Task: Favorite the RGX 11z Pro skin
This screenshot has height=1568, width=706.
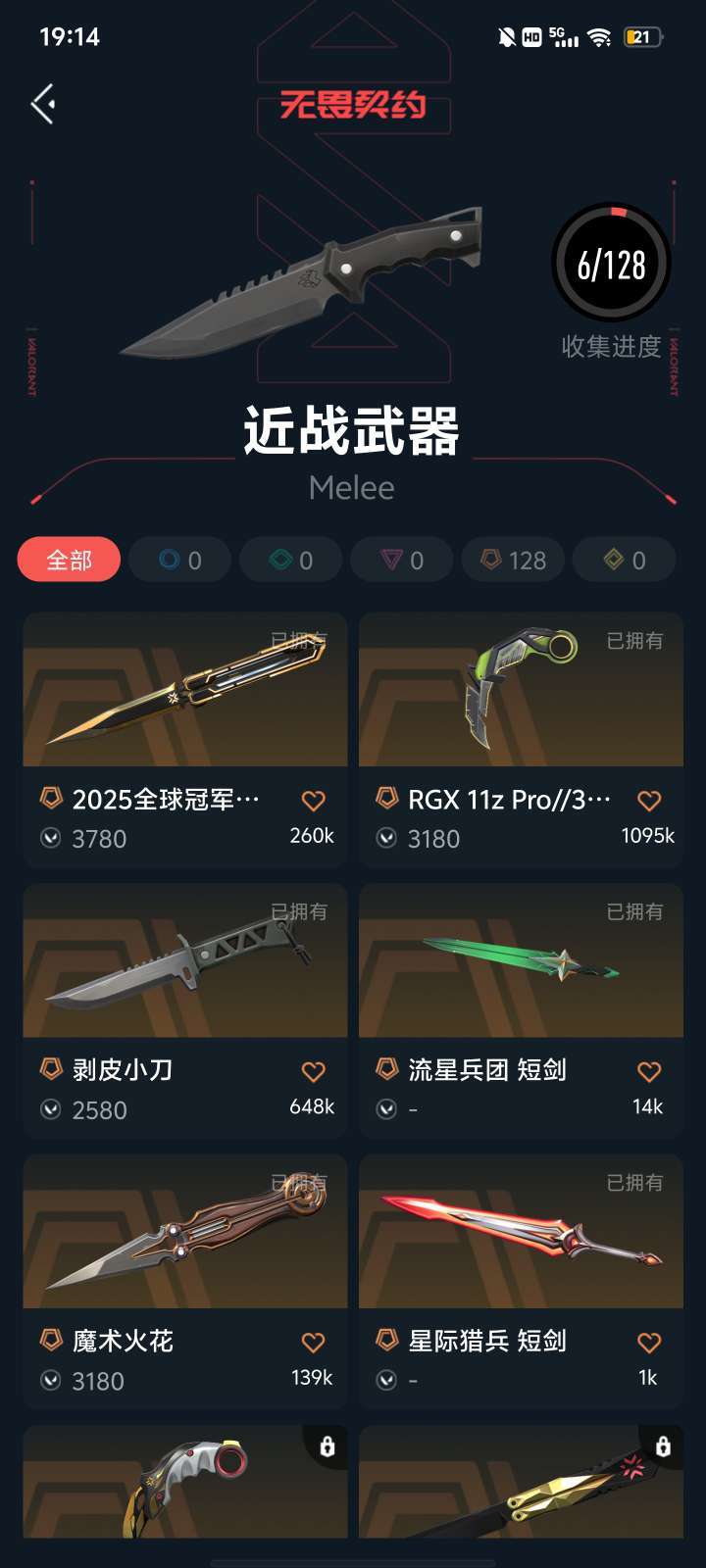Action: point(649,801)
